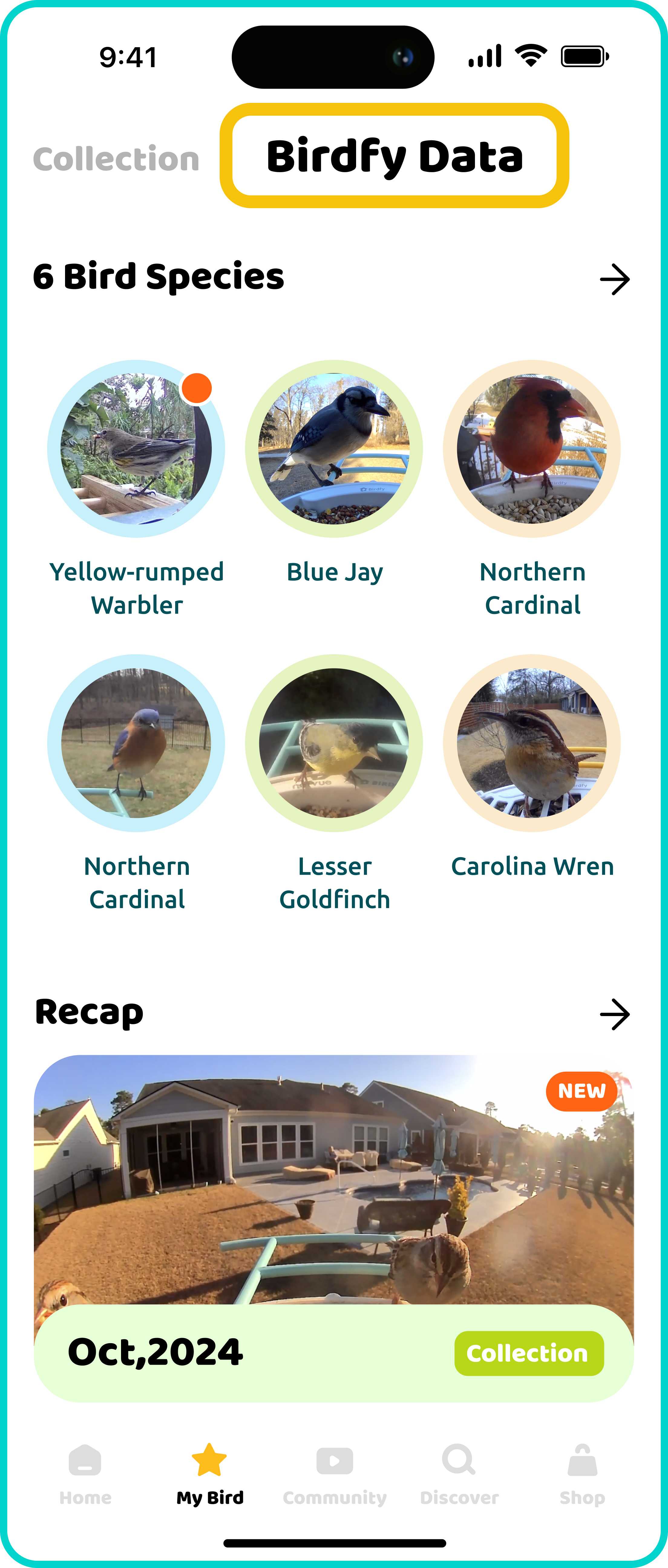
Task: Open the full bird species list arrow
Action: [614, 279]
